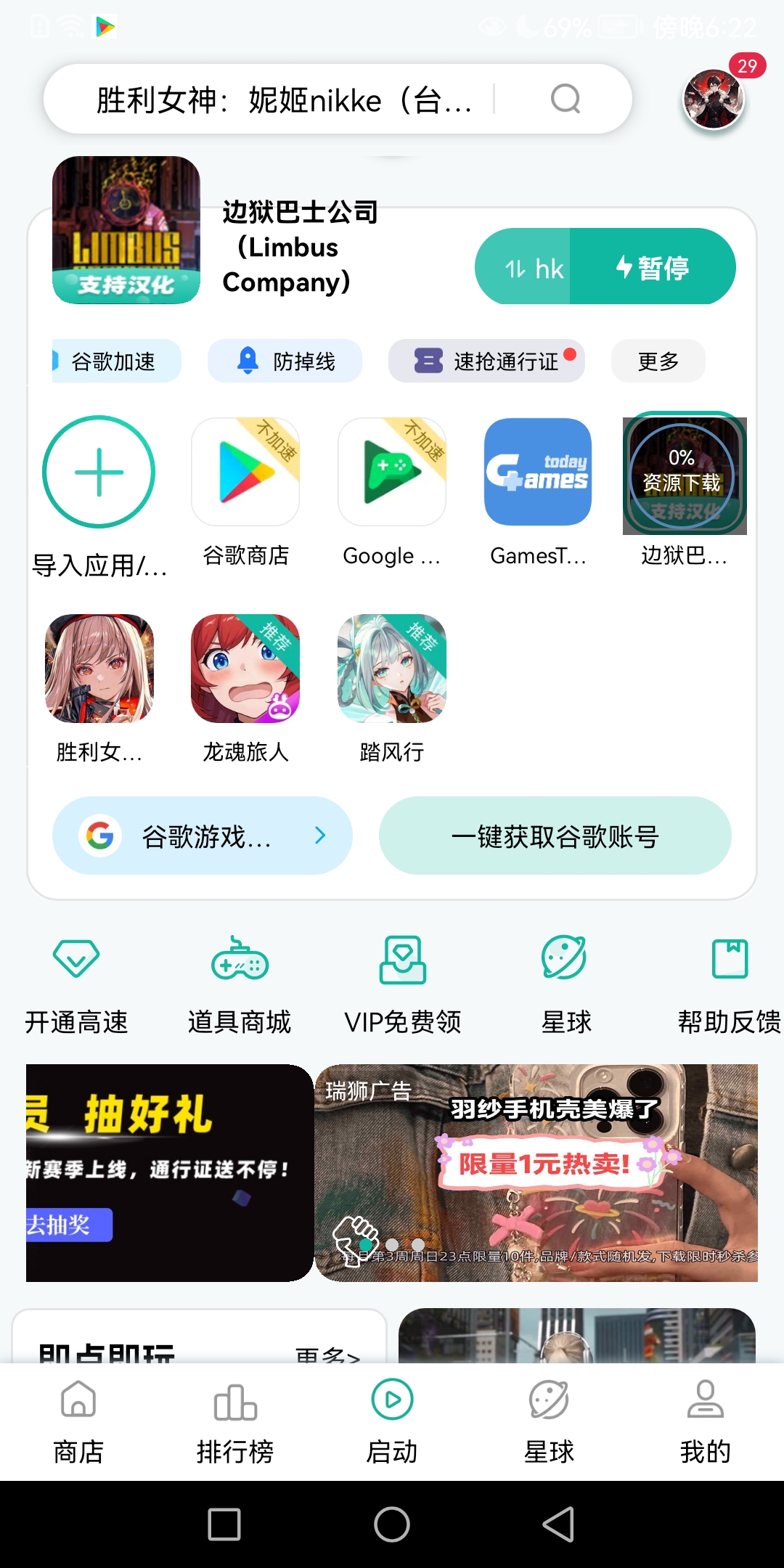Pause acceleration with 暂停 button
This screenshot has width=784, height=1568.
click(653, 267)
